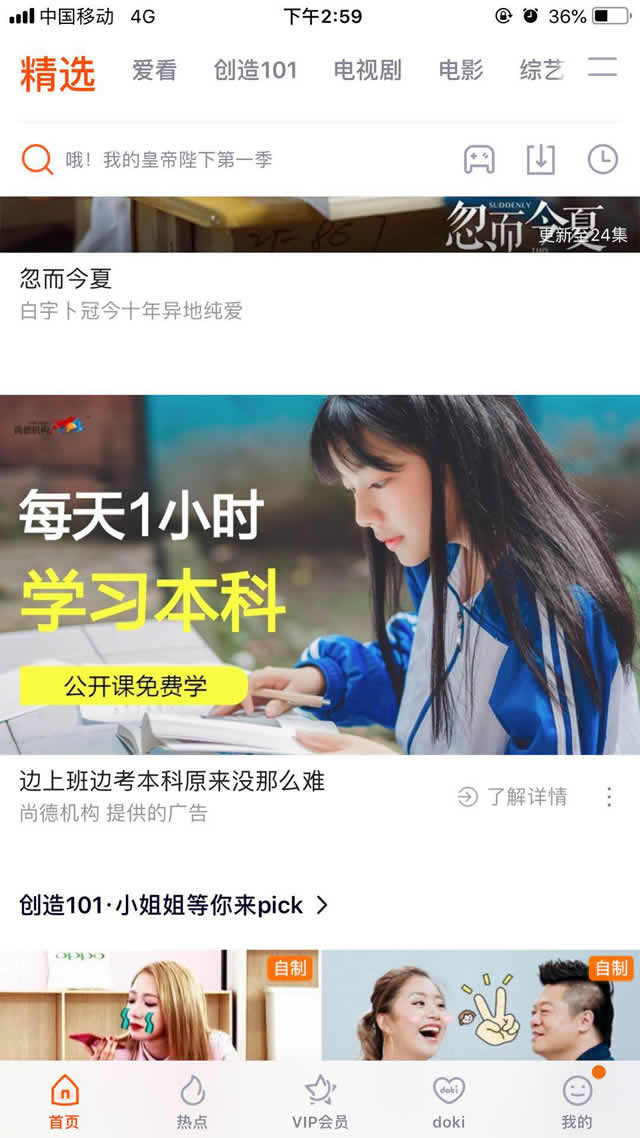Tap 了解详情 on the 尚德机构 ad
Image resolution: width=640 pixels, height=1138 pixels.
point(513,797)
